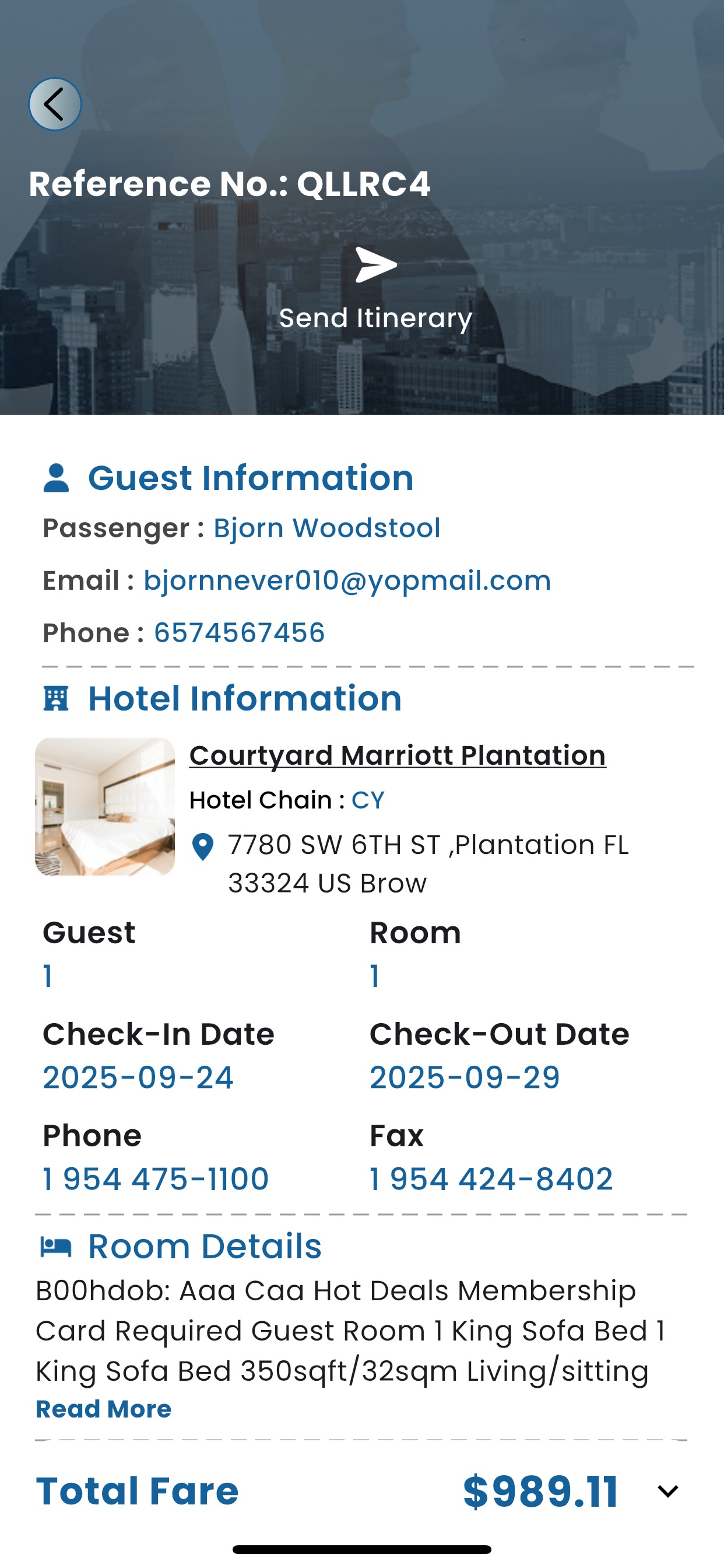Go back using the arrow button
Image resolution: width=724 pixels, height=1568 pixels.
55,104
